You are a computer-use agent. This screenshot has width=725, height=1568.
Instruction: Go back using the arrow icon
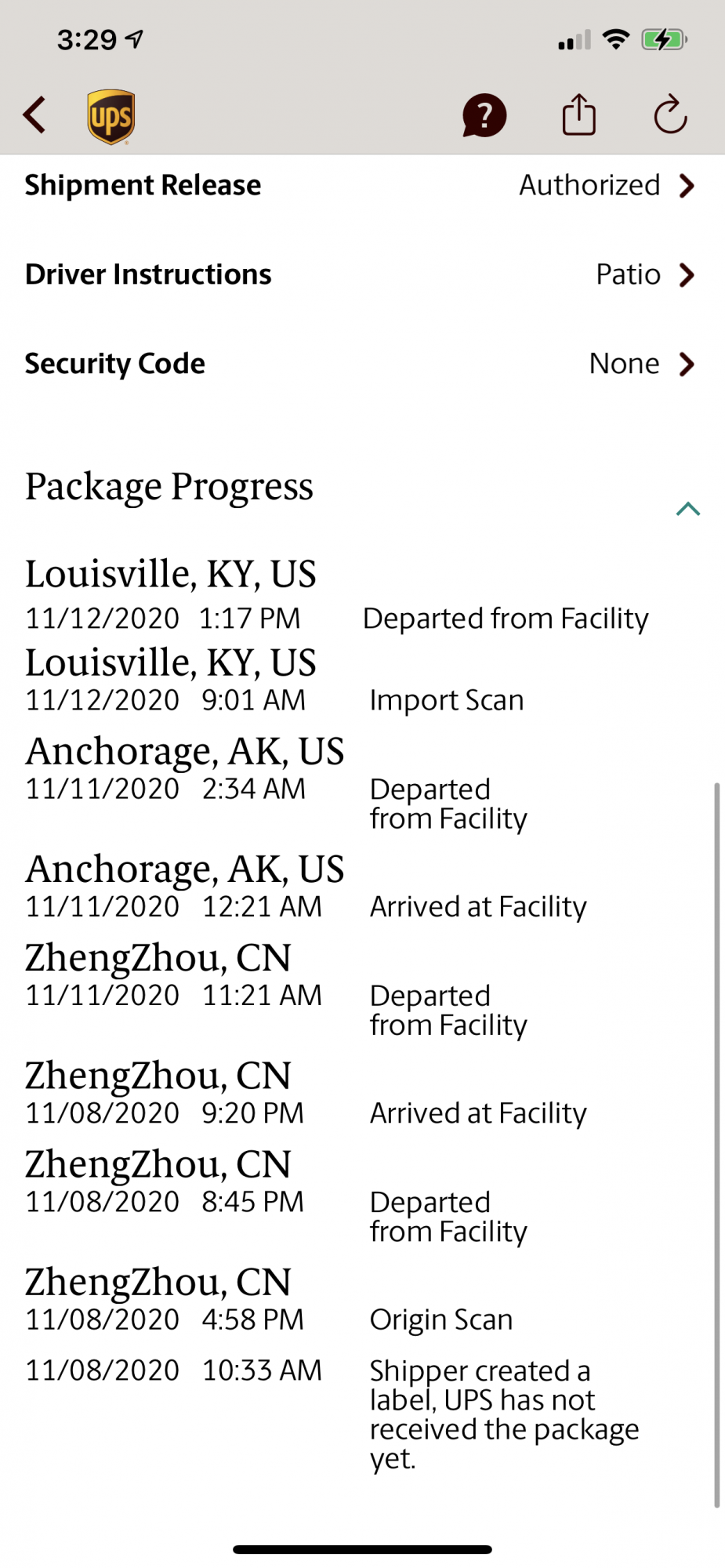[34, 115]
